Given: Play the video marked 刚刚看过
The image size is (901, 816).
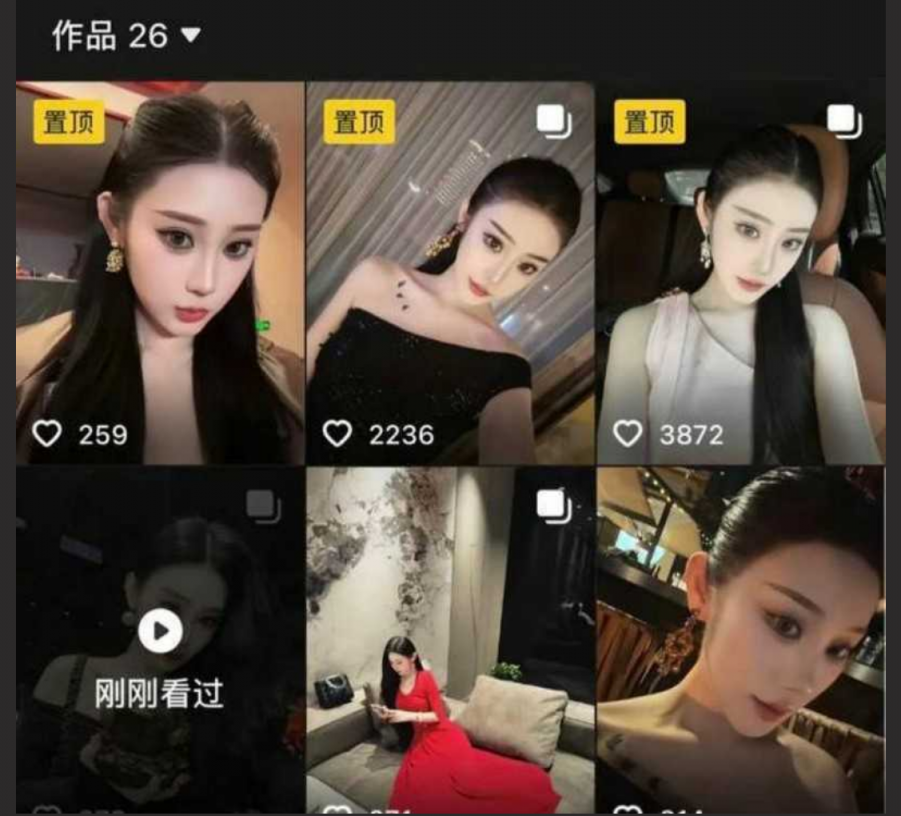Looking at the screenshot, I should pos(160,632).
